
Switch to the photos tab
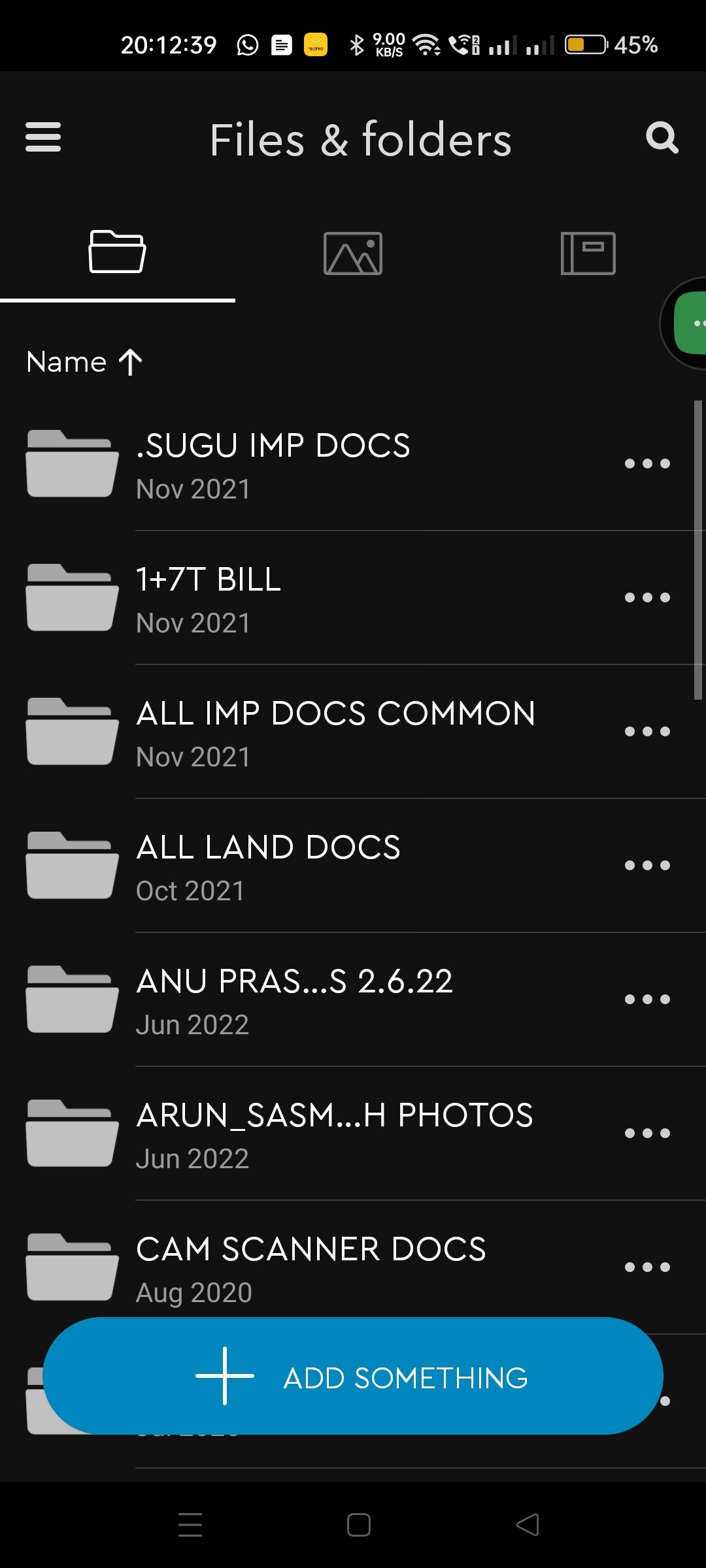(x=353, y=253)
